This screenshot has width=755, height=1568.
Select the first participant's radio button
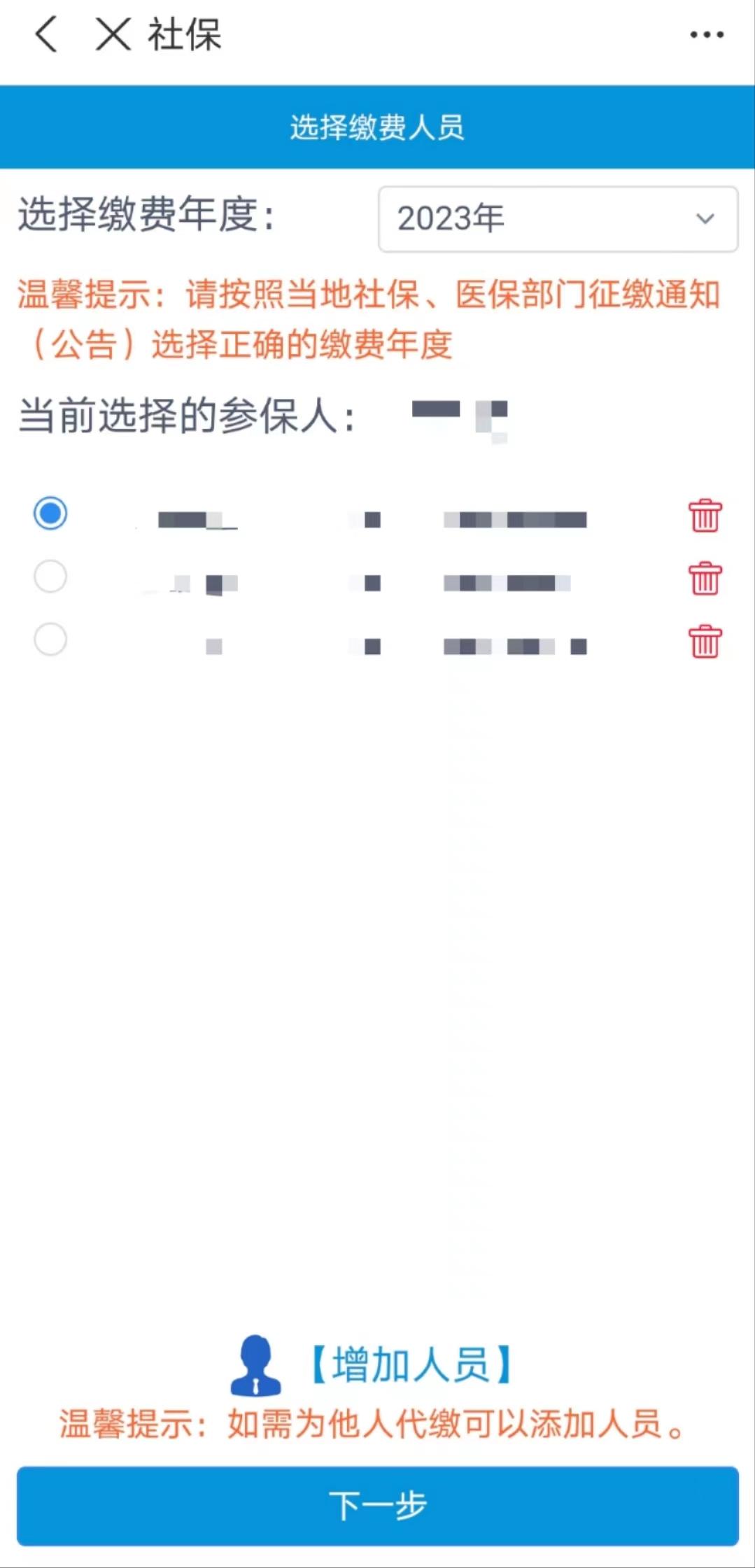49,514
